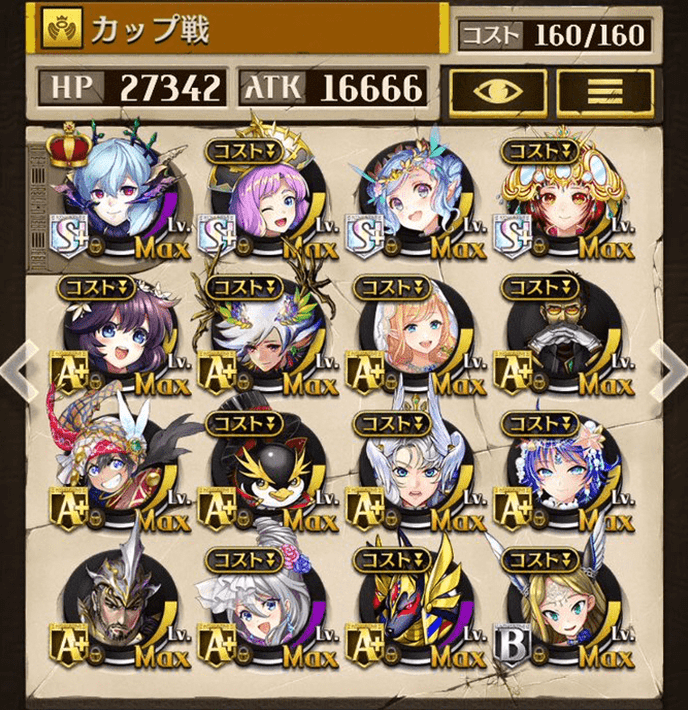
Task: Toggle the eye view button
Action: 497,92
